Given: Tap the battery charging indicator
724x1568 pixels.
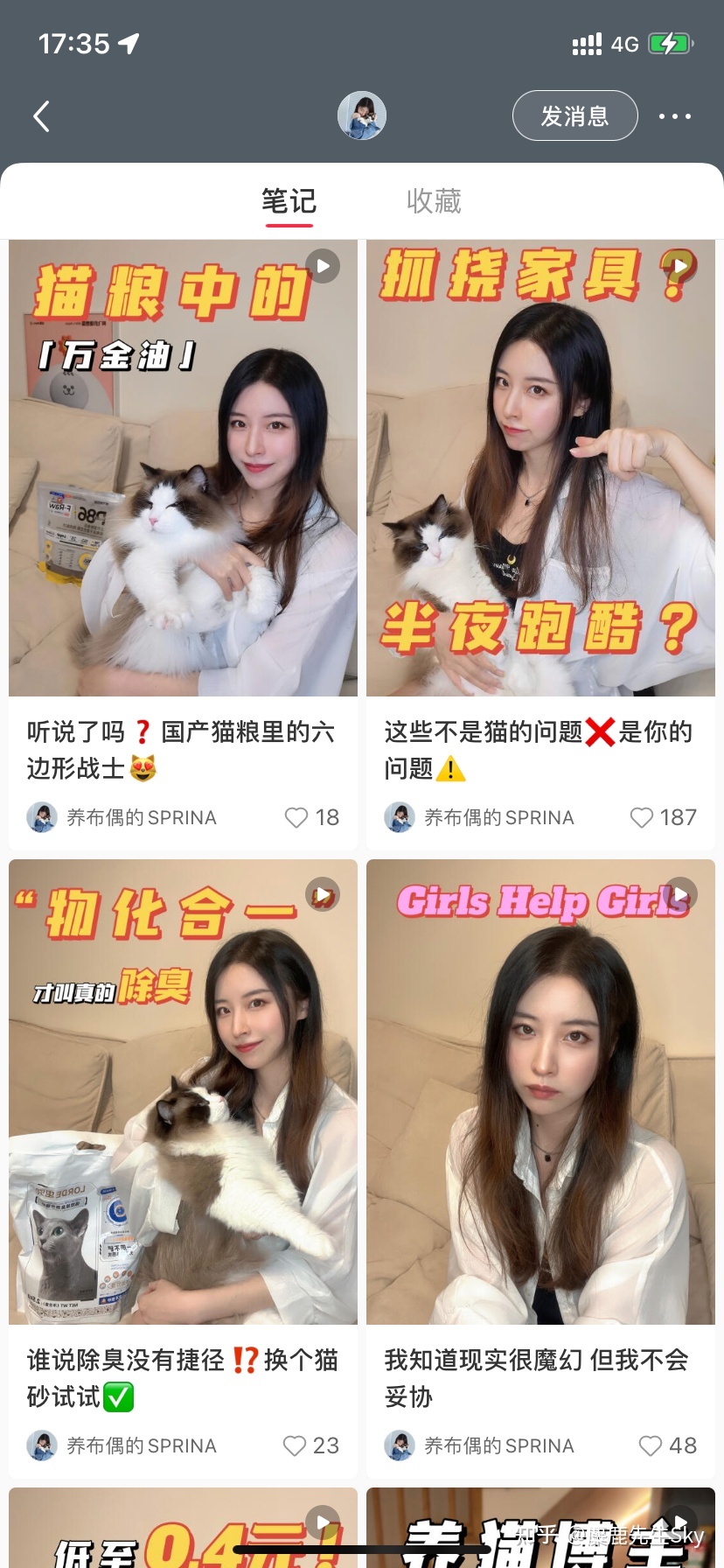Looking at the screenshot, I should coord(671,42).
